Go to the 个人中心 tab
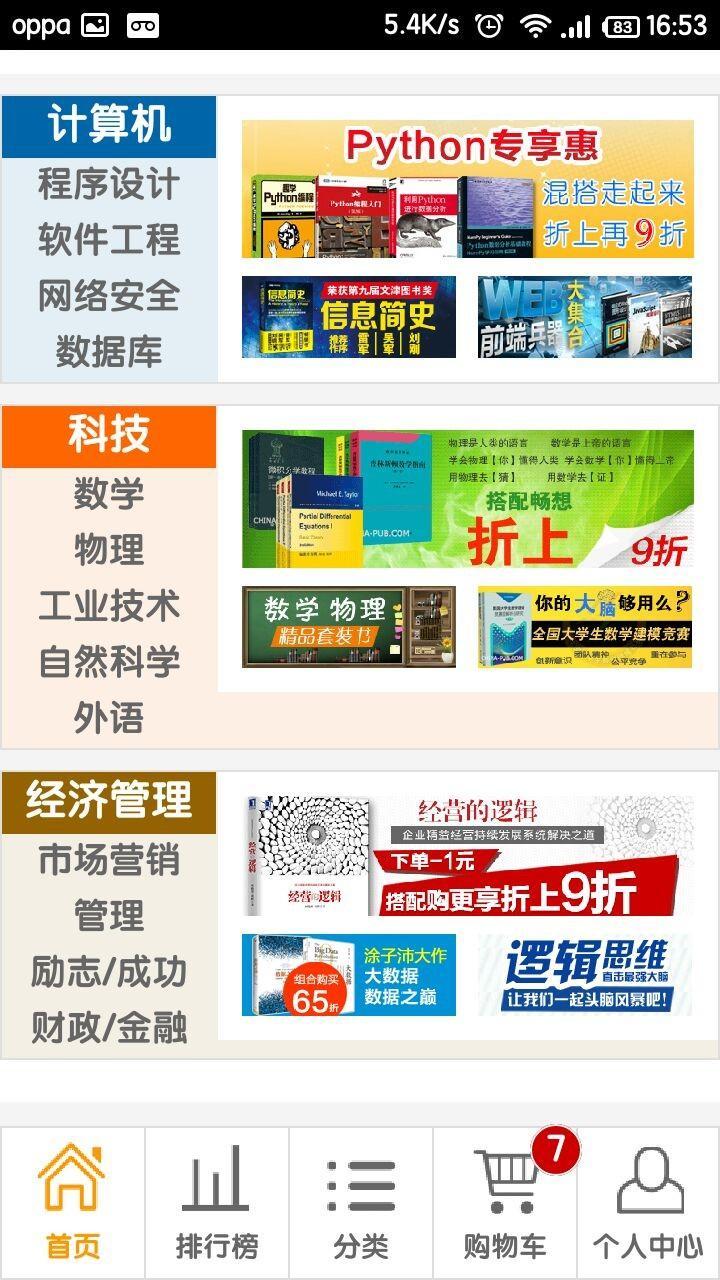Screen dimensions: 720x1280 click(649, 1204)
